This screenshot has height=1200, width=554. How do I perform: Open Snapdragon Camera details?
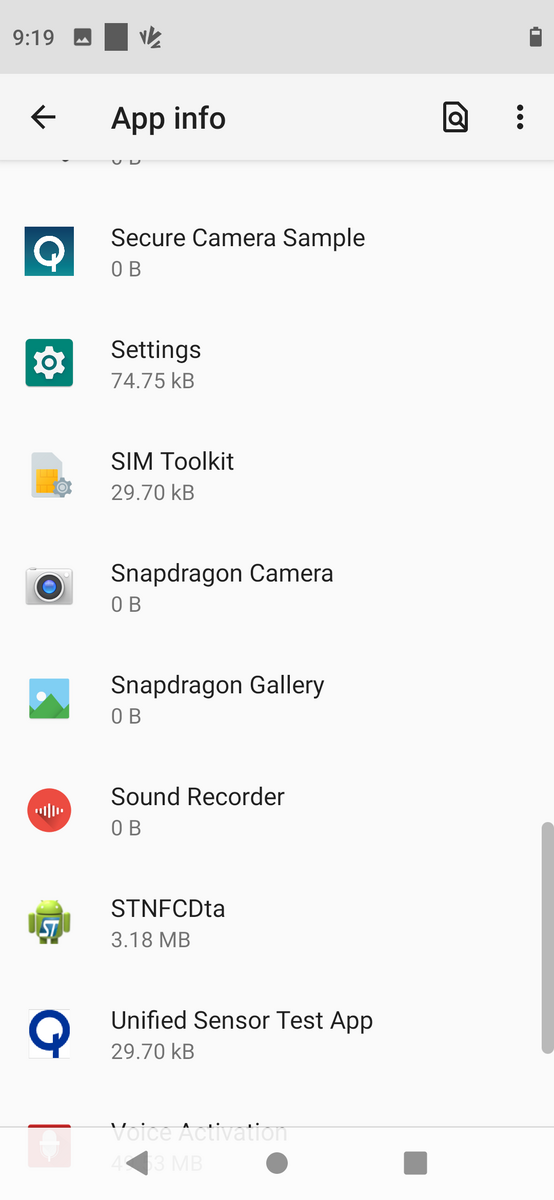pyautogui.click(x=277, y=587)
